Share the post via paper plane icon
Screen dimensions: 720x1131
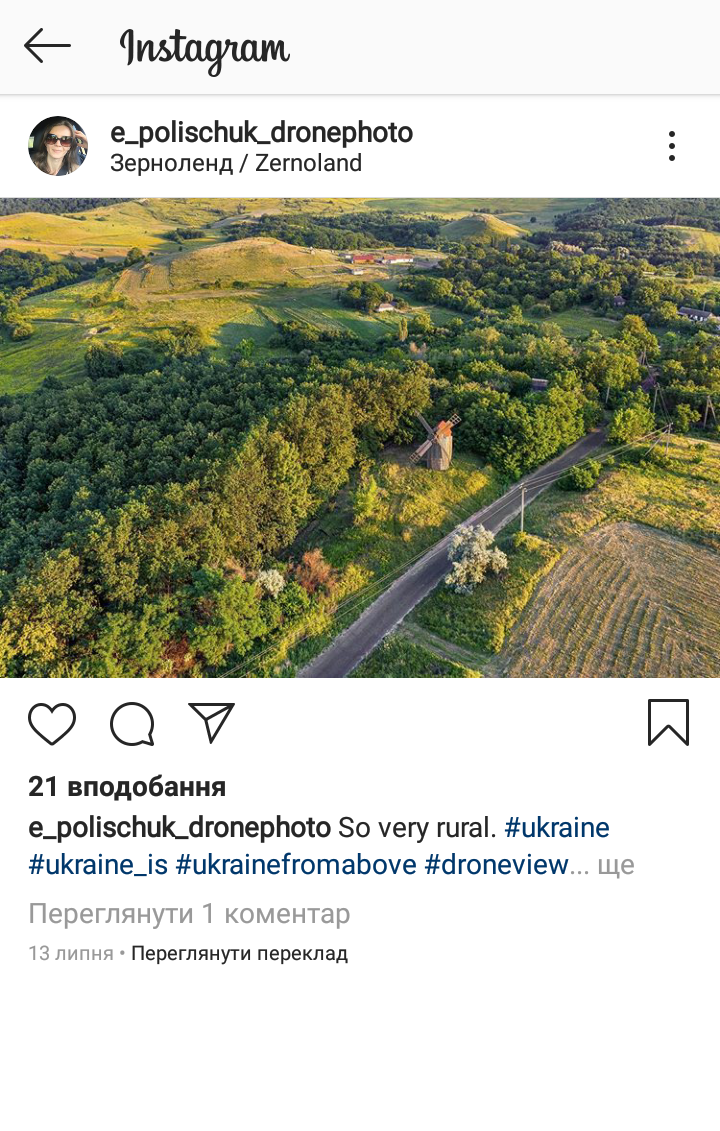pyautogui.click(x=211, y=722)
